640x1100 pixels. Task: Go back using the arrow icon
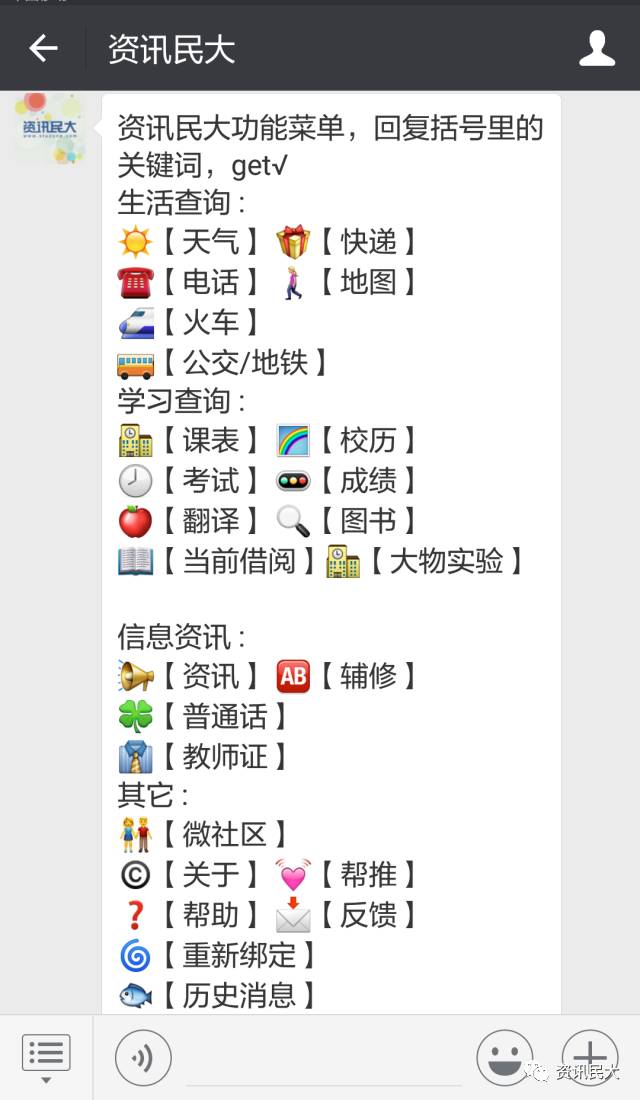point(44,48)
